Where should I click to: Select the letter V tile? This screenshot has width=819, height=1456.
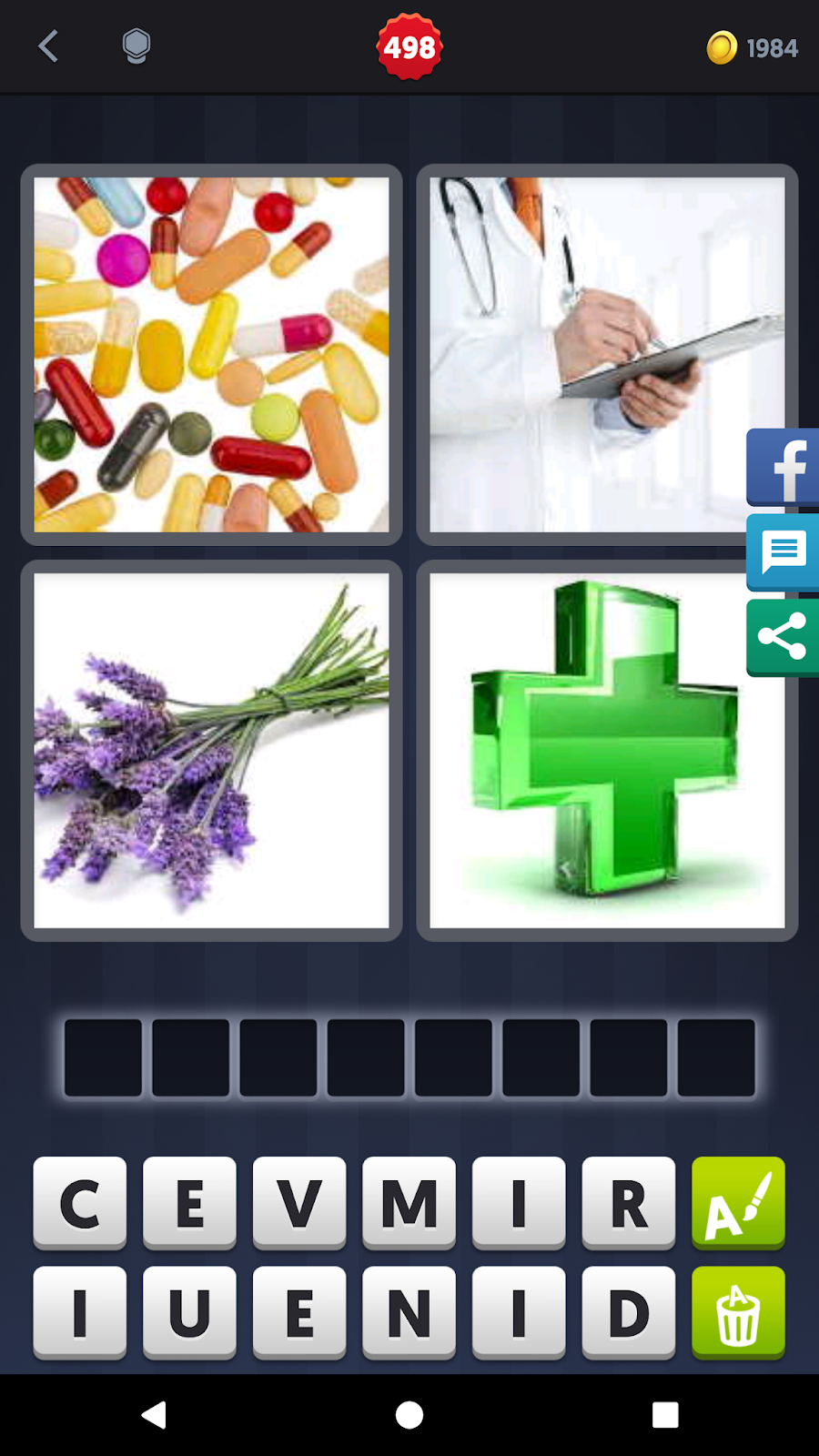coord(299,1203)
